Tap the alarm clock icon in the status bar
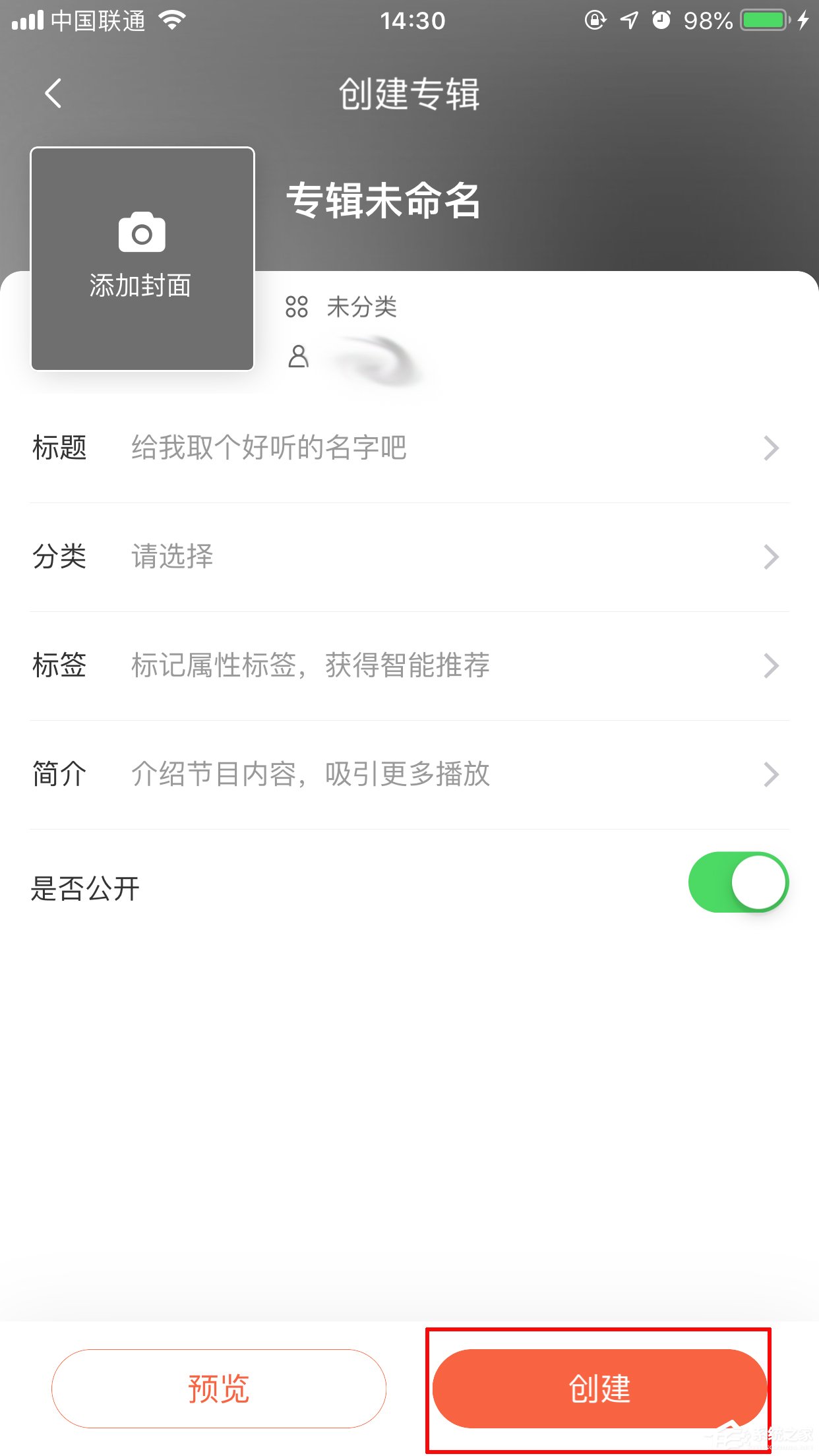This screenshot has width=819, height=1456. 661,20
